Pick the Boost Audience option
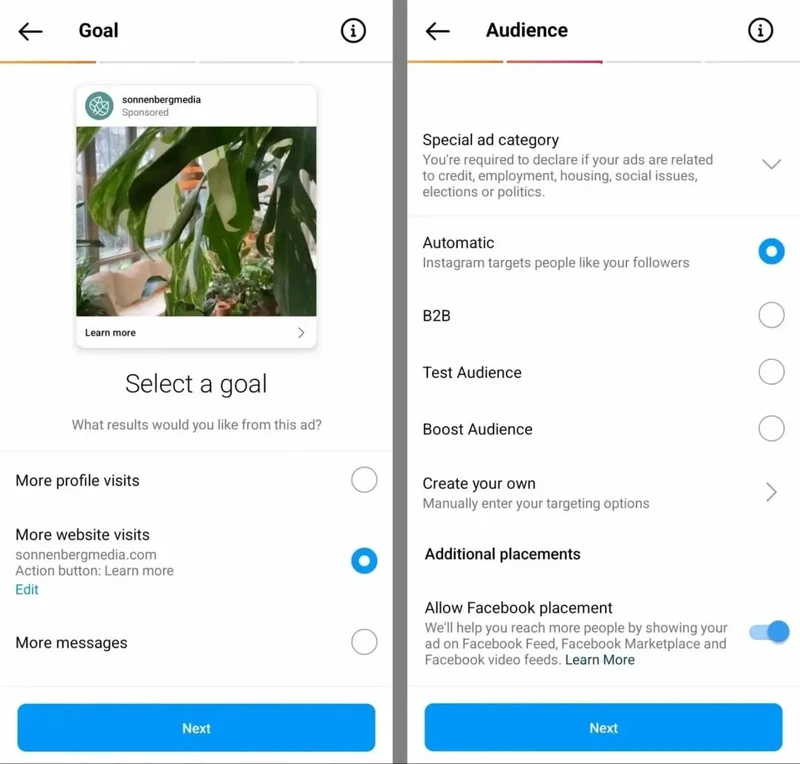The height and width of the screenshot is (764, 800). (771, 429)
